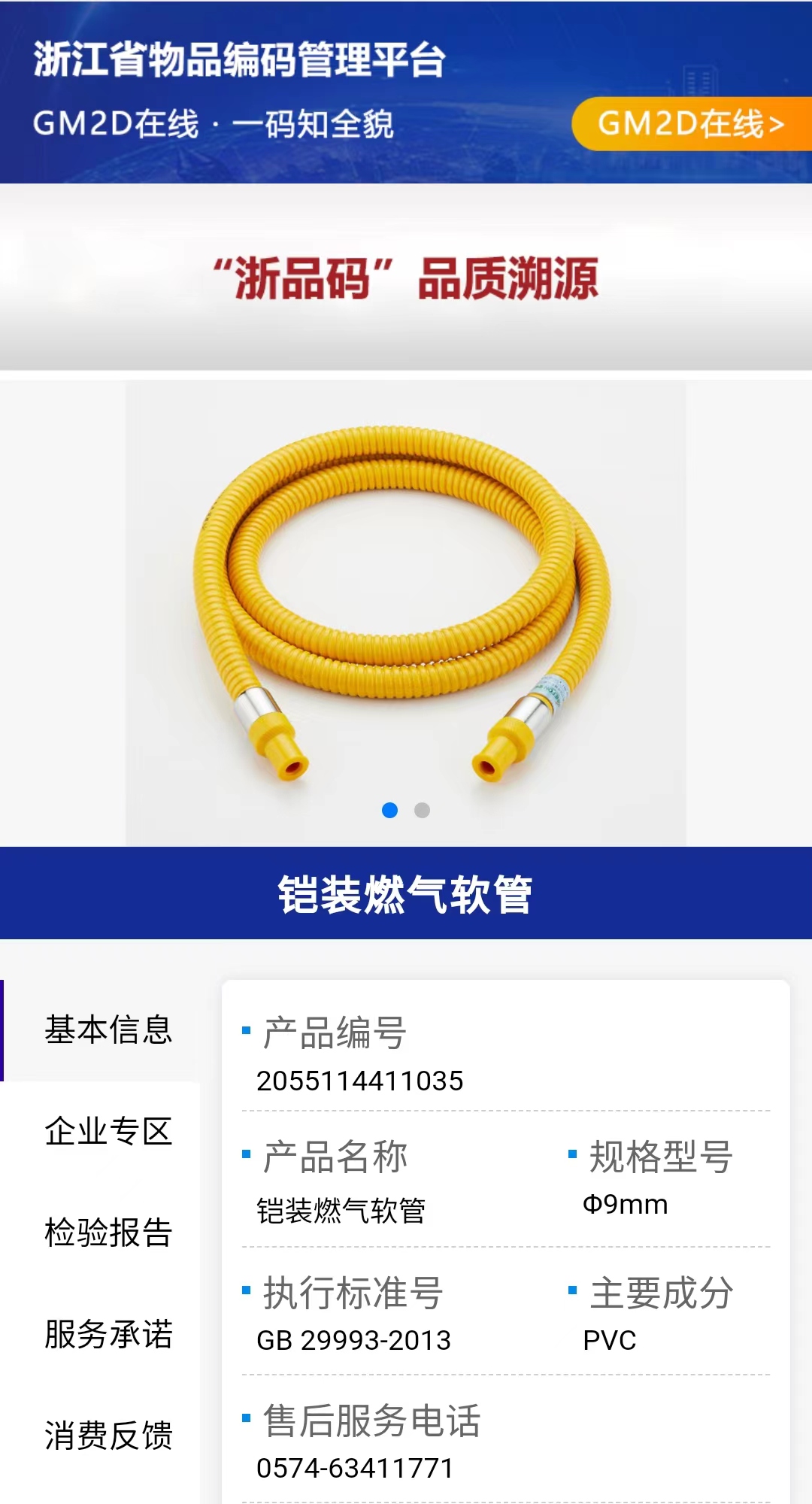Go to the 消费反馈 tab
The width and height of the screenshot is (812, 1504).
pyautogui.click(x=108, y=1436)
